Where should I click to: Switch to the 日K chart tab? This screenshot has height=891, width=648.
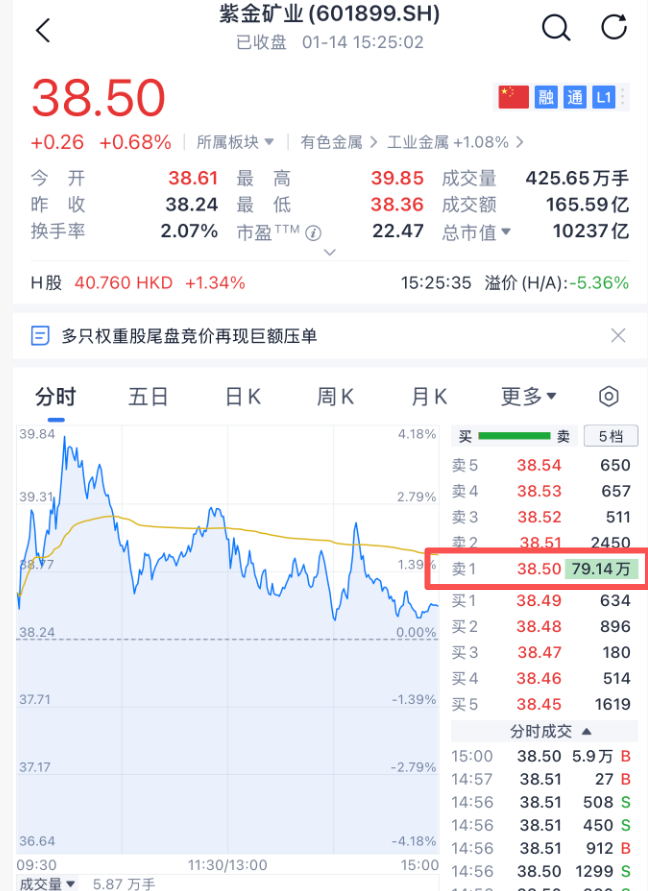pyautogui.click(x=242, y=397)
